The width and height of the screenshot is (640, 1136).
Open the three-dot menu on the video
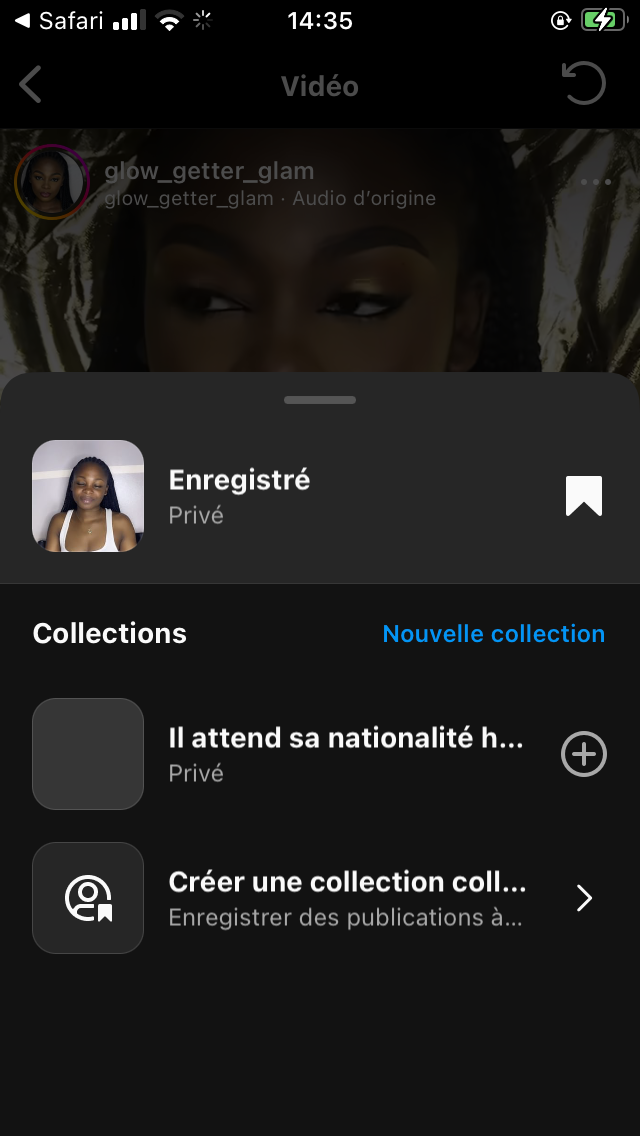[595, 182]
